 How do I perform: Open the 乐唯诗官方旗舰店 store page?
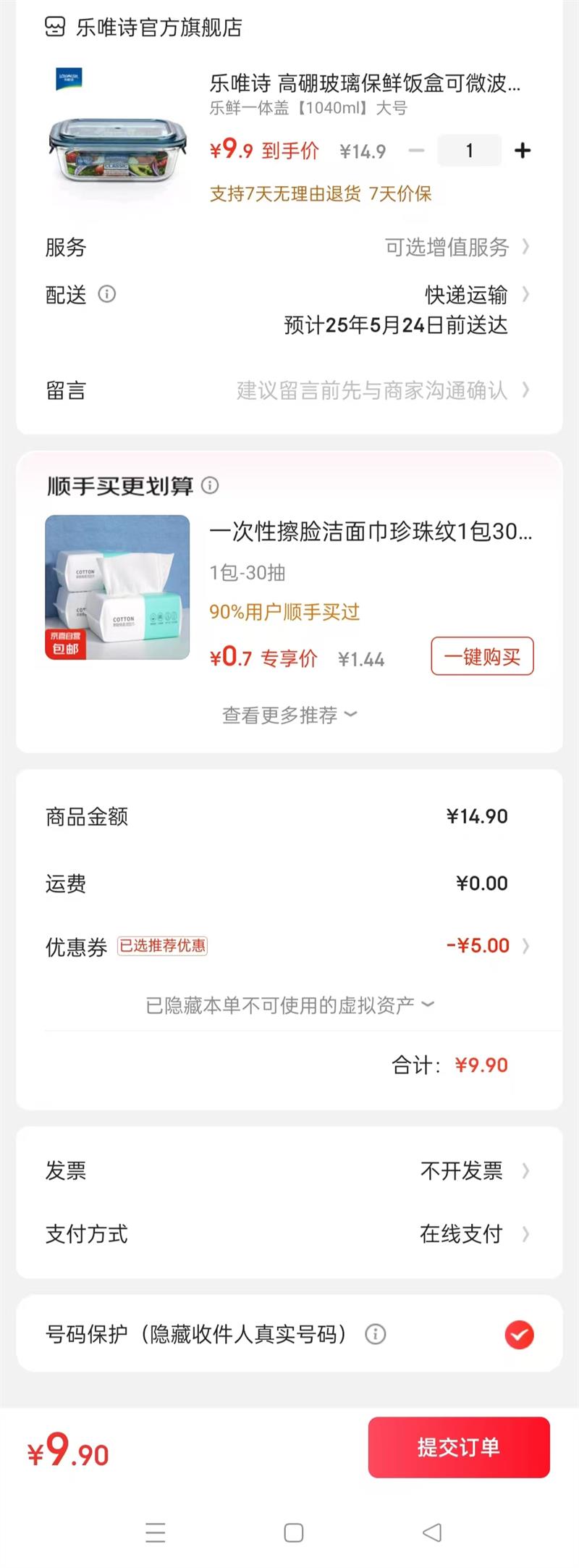143,28
